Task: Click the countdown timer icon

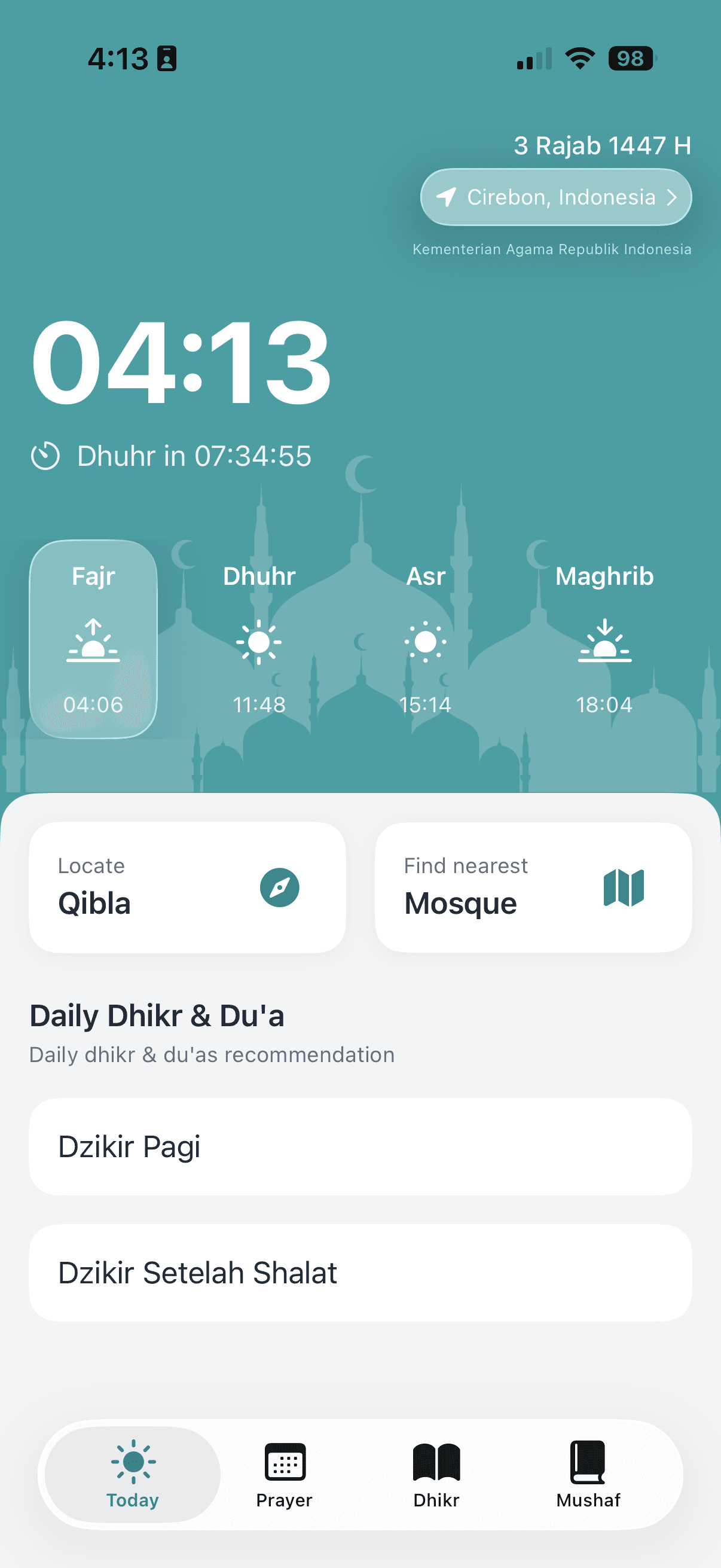Action: [45, 455]
